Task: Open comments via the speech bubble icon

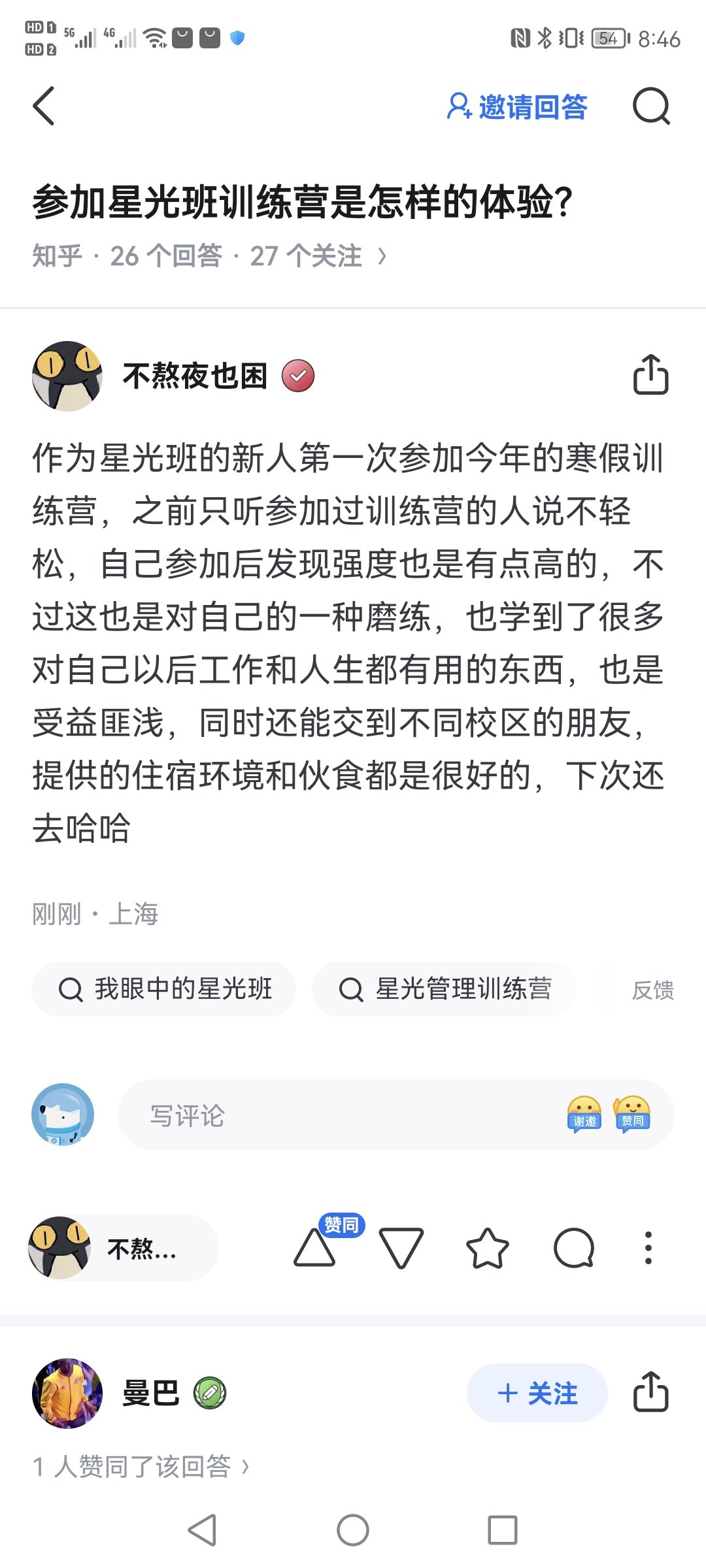Action: click(x=573, y=1248)
